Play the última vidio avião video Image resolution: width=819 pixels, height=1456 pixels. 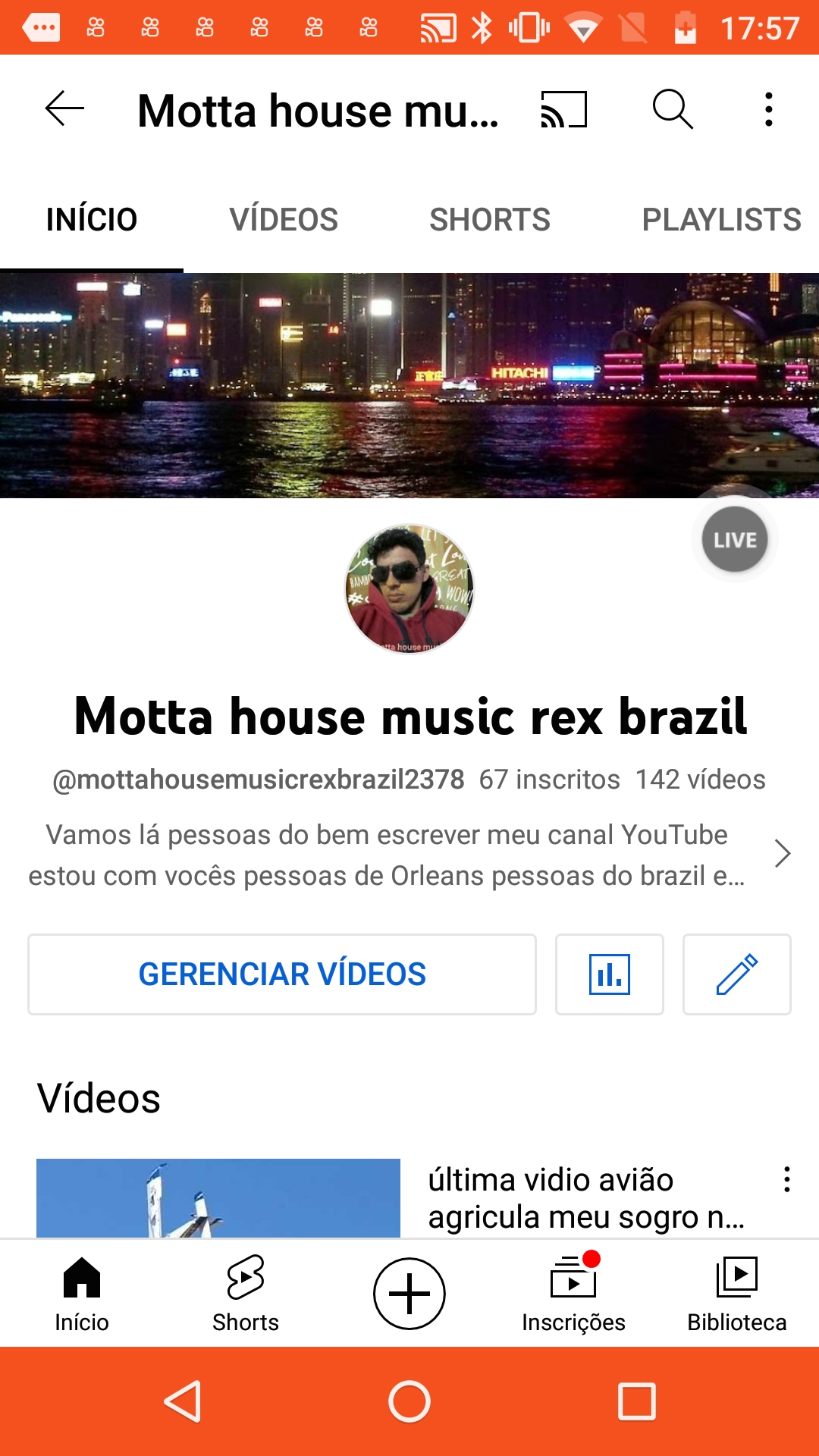pyautogui.click(x=218, y=1198)
